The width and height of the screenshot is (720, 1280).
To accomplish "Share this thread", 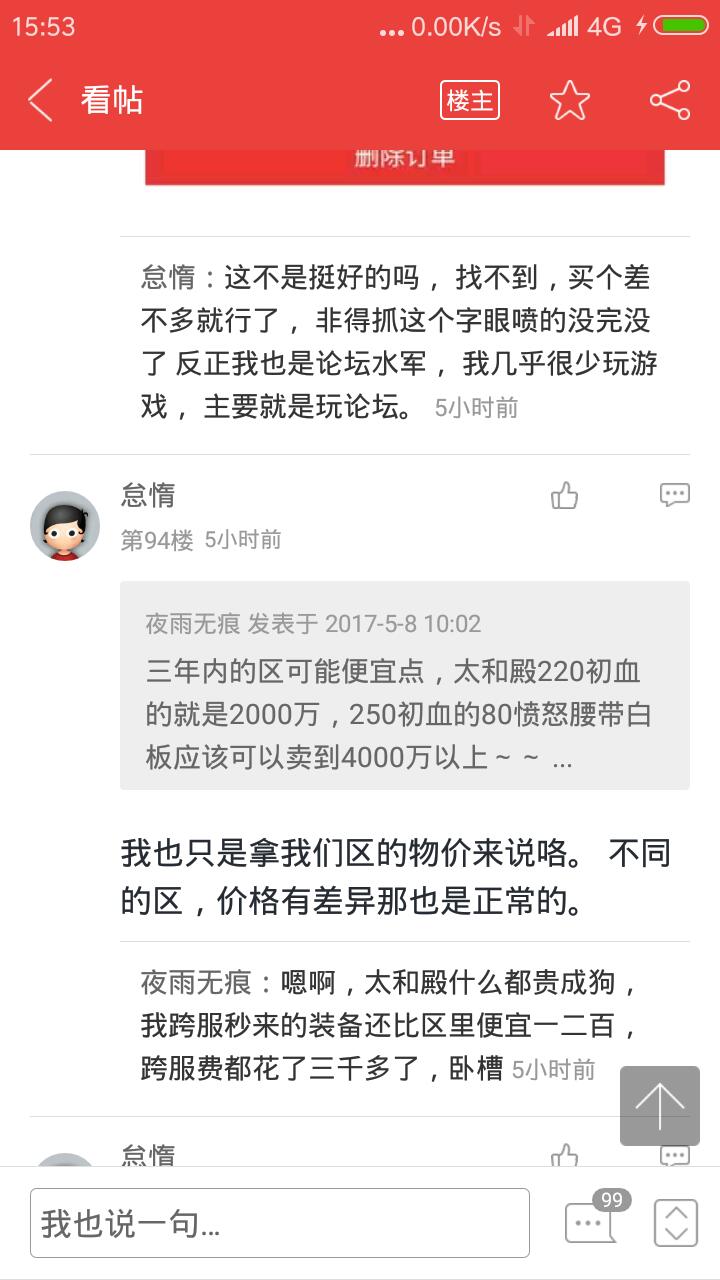I will click(x=670, y=100).
